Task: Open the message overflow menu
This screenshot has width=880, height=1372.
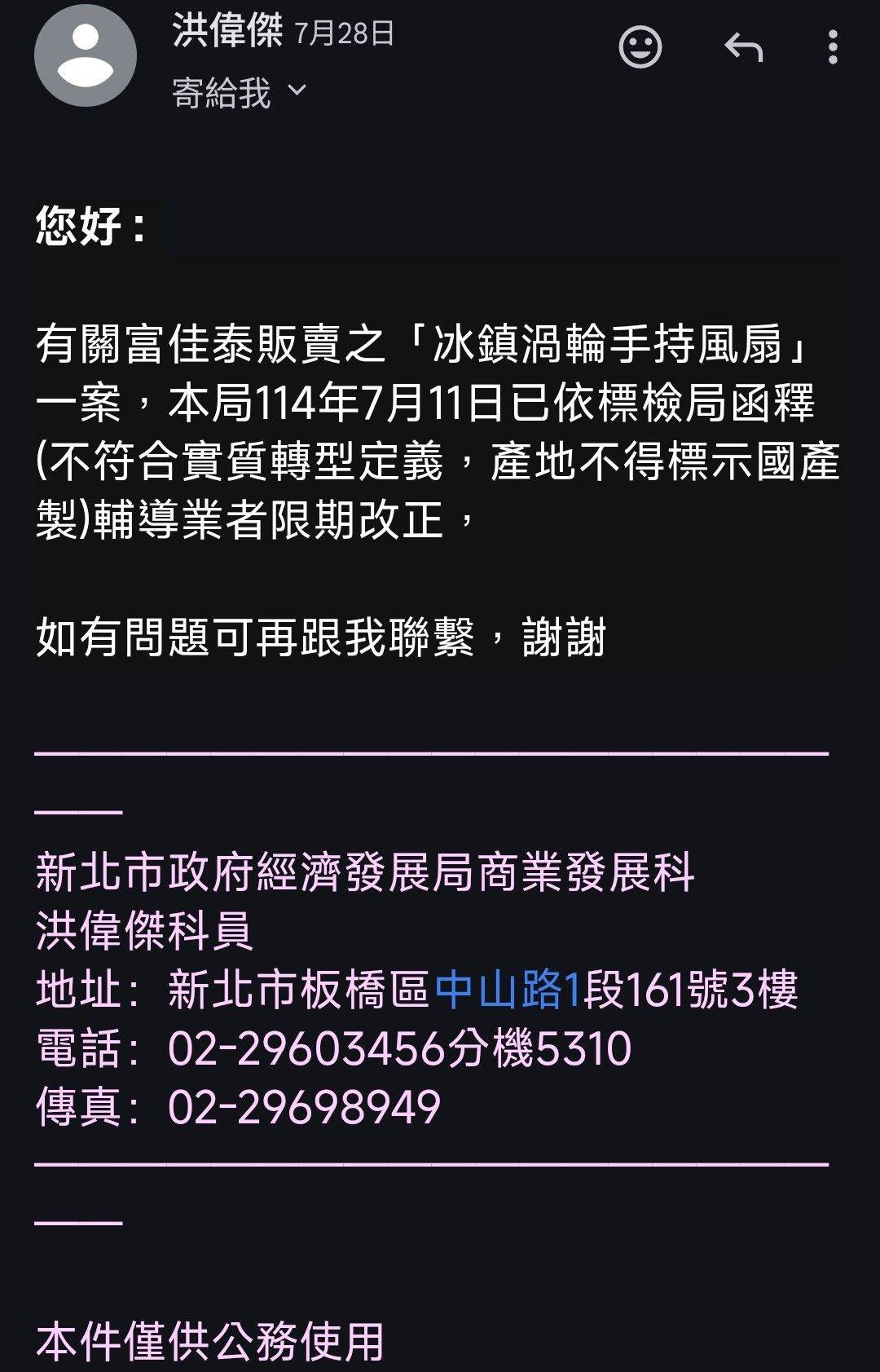Action: (x=832, y=47)
